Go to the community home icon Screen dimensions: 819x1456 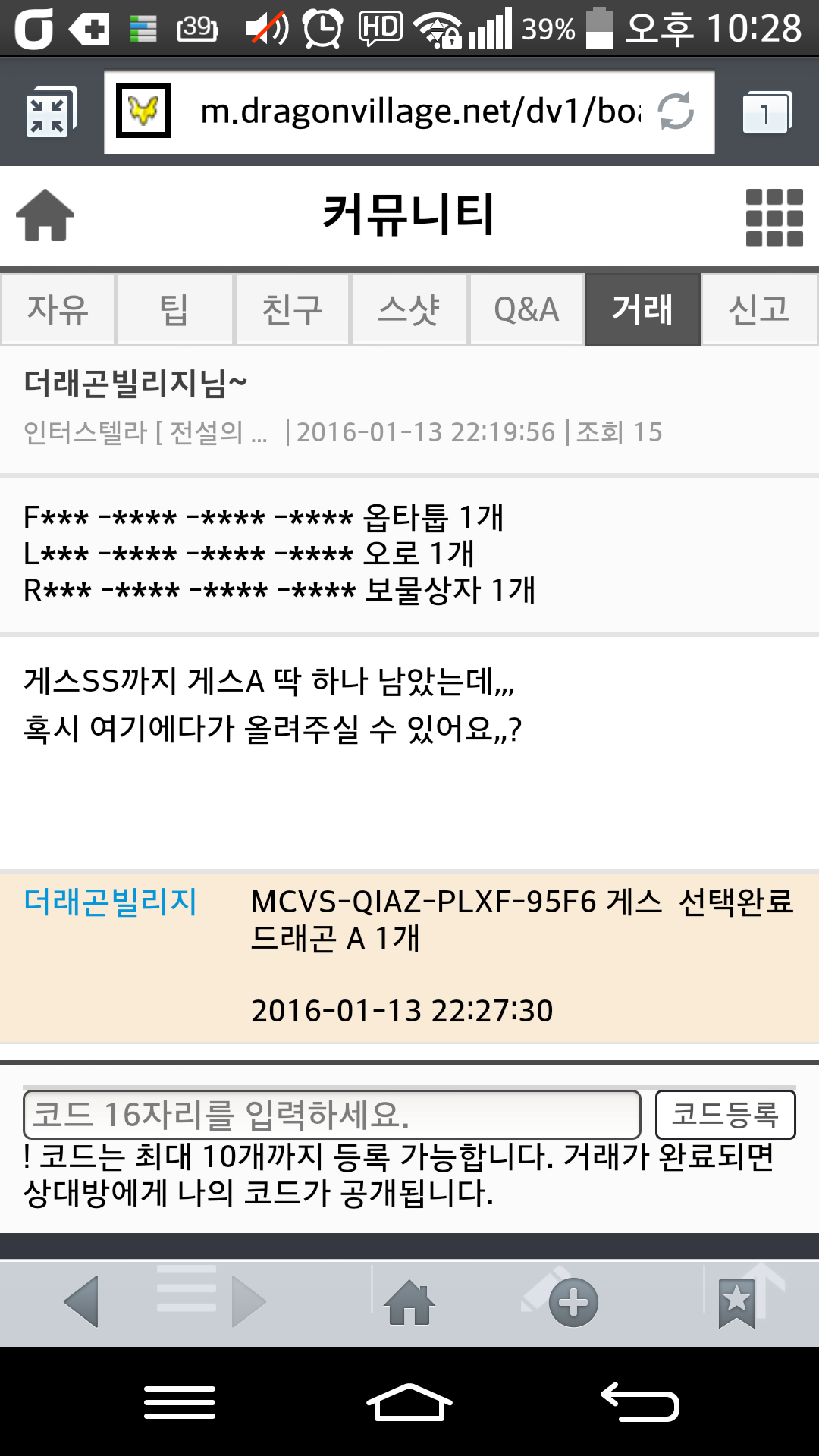[45, 215]
